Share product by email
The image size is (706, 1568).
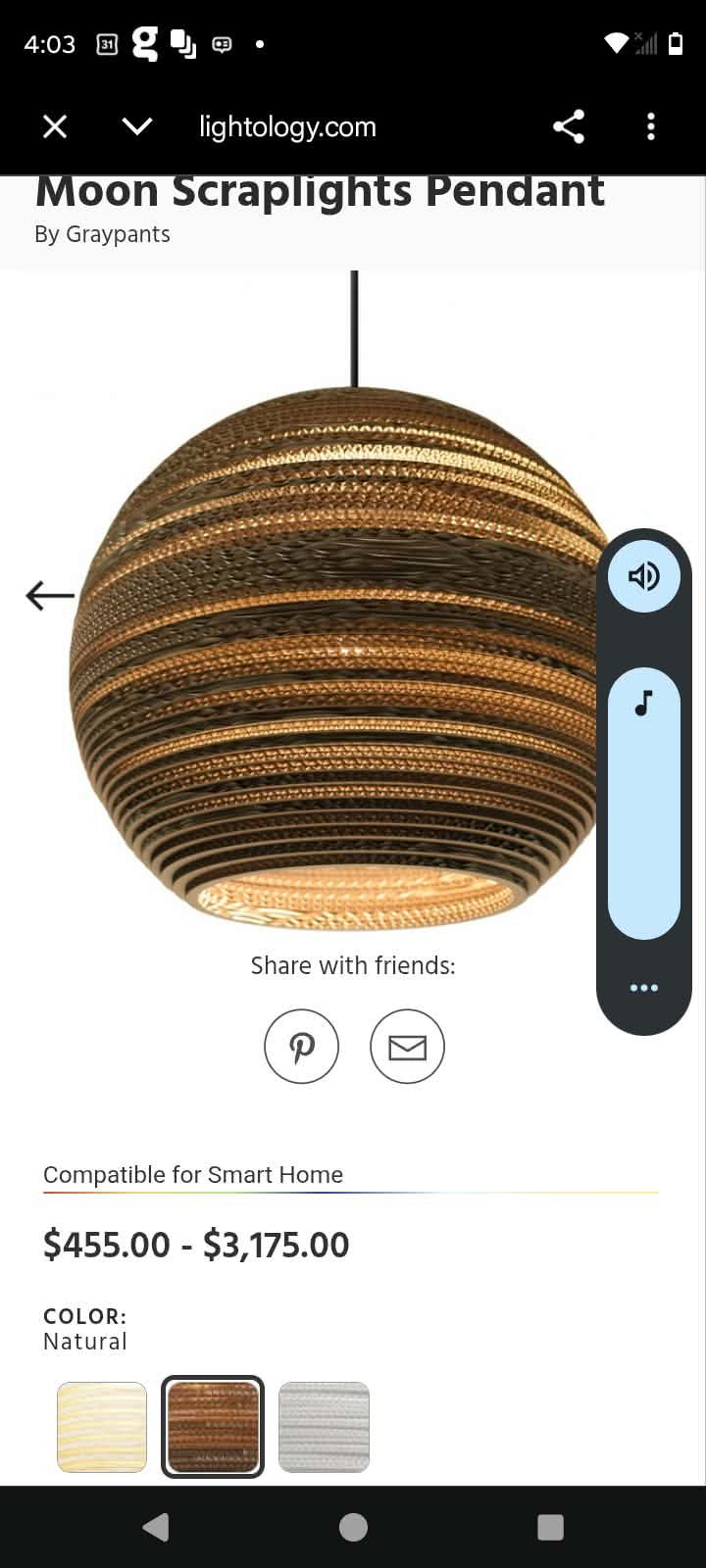pyautogui.click(x=407, y=1047)
